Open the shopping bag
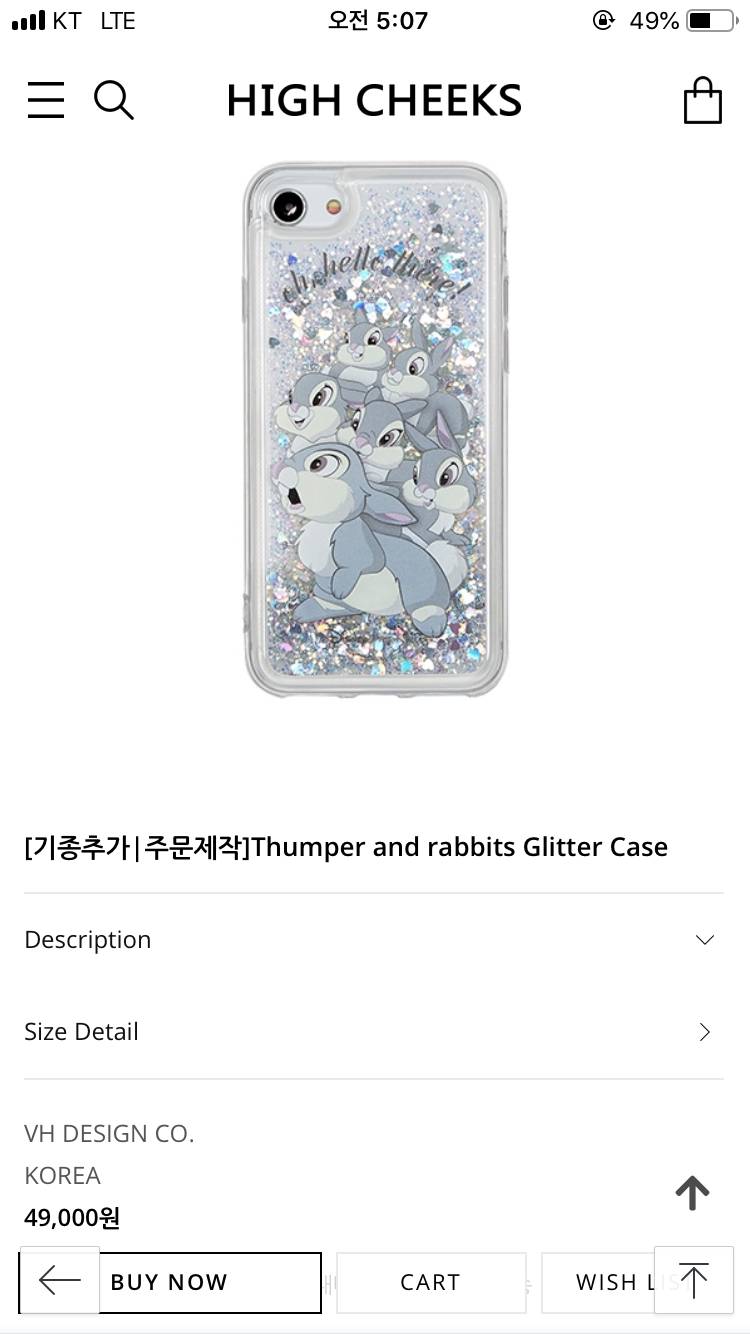750x1334 pixels. (x=702, y=100)
